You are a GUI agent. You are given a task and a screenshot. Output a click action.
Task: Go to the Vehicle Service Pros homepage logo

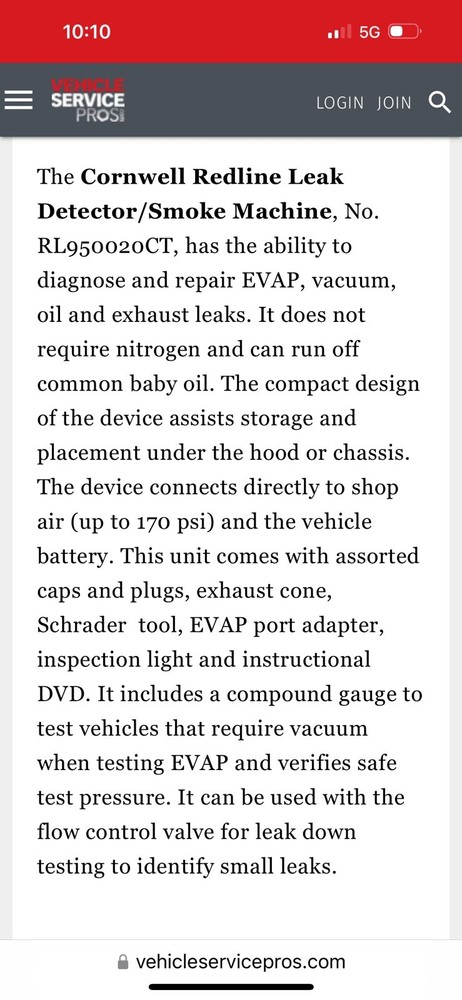88,100
